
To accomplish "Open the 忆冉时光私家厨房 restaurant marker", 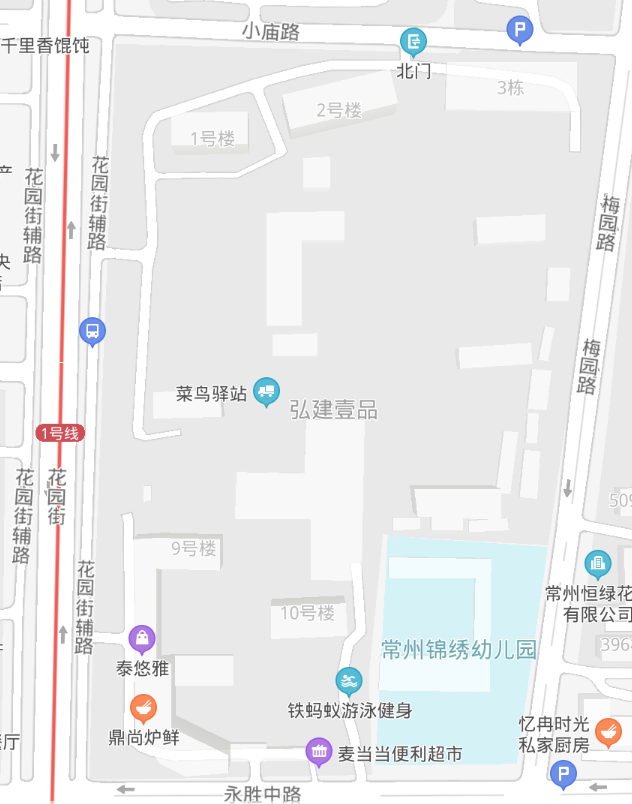I will [607, 734].
